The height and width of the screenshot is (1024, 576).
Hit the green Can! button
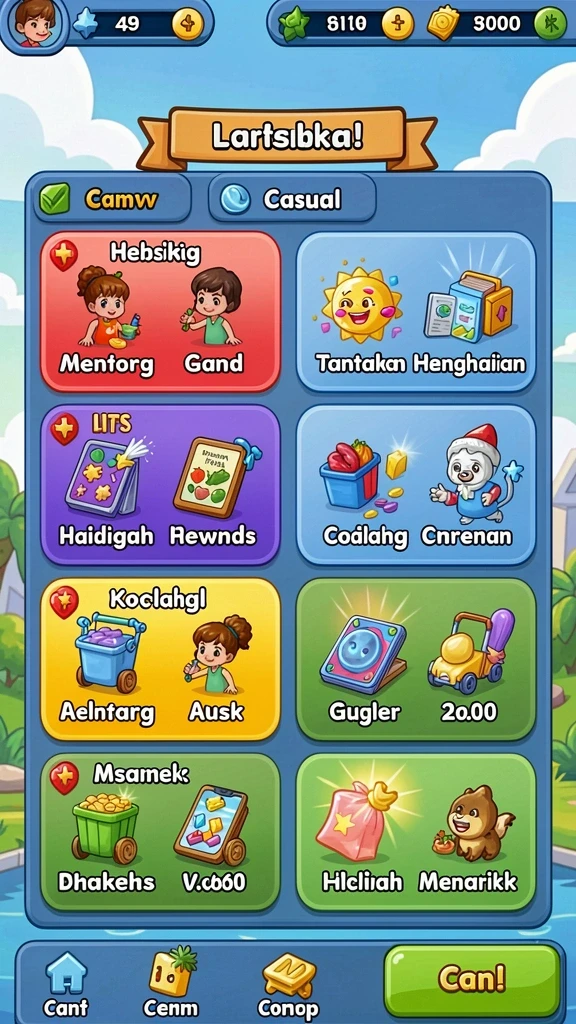[472, 980]
